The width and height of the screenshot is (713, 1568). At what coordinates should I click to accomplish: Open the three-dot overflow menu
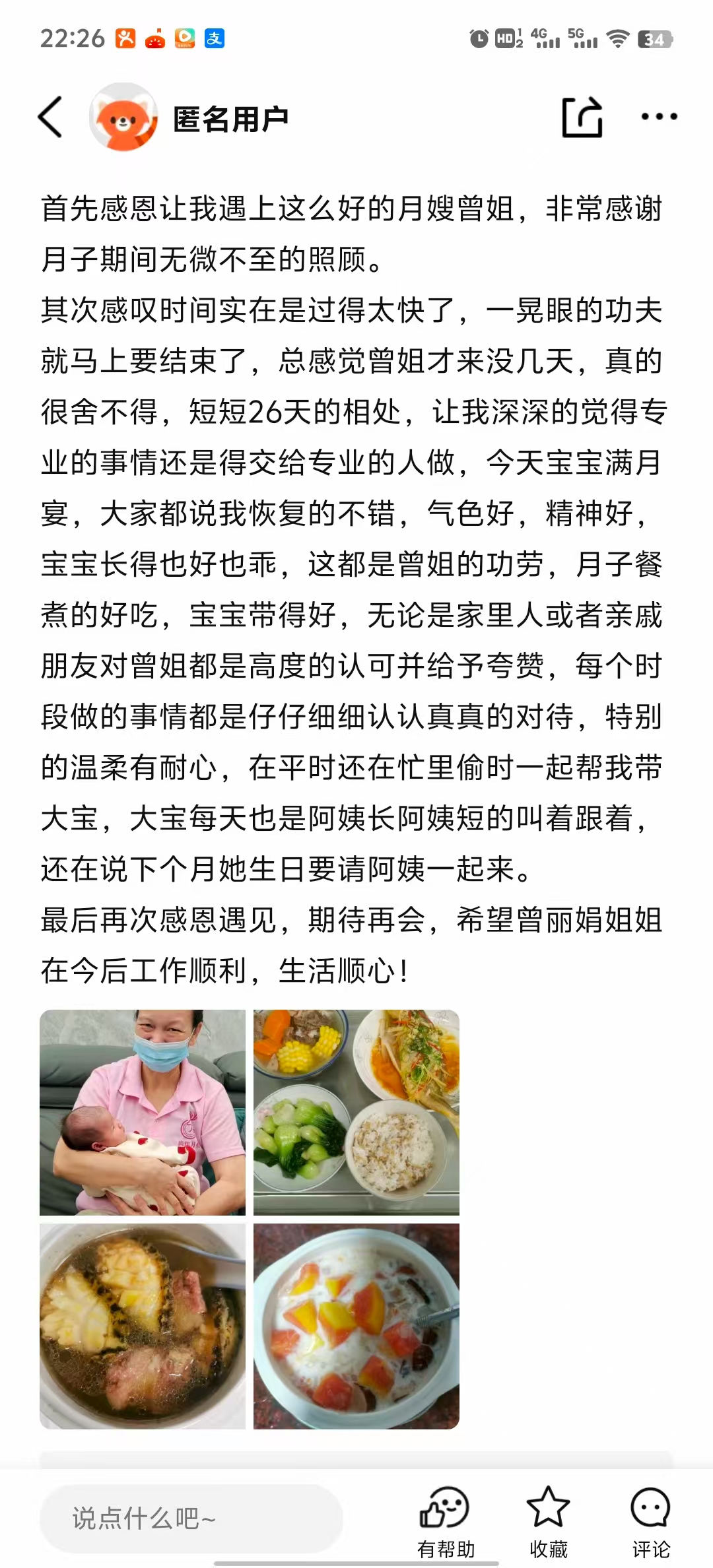[x=659, y=117]
